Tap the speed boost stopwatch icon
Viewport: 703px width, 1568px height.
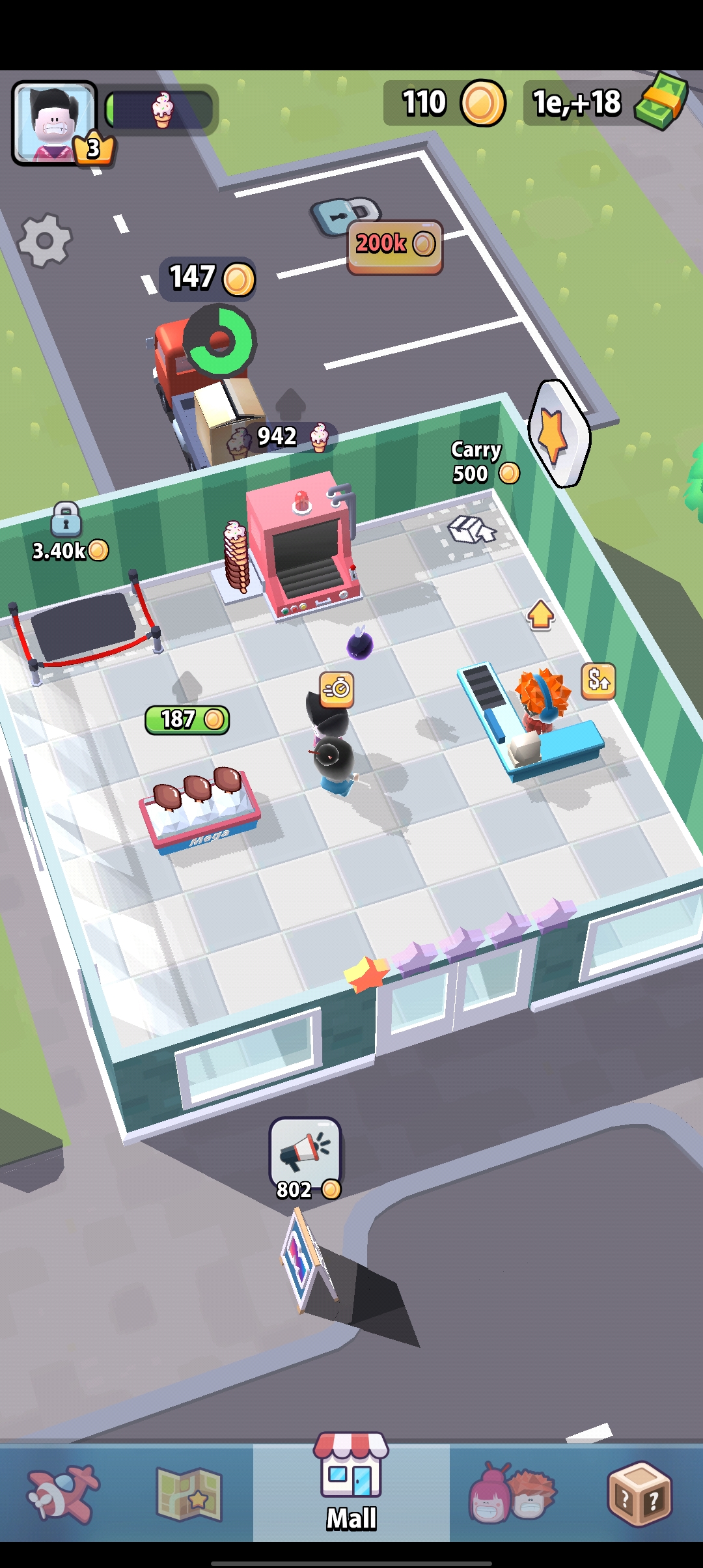(337, 689)
